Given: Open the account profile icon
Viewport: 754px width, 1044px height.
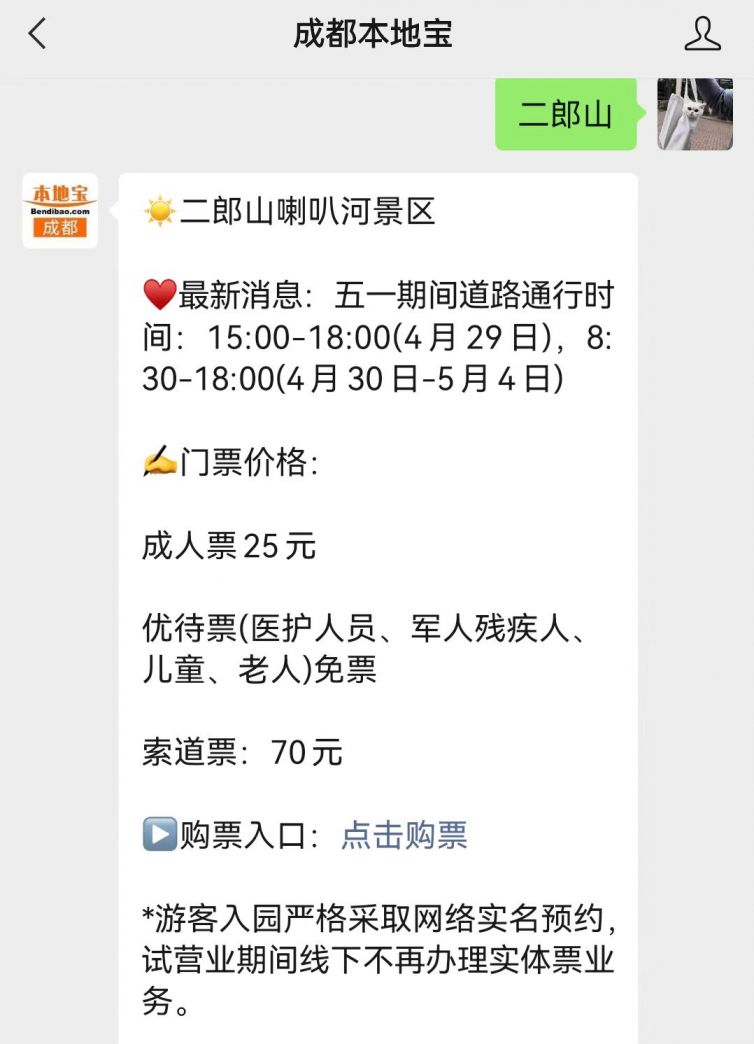Looking at the screenshot, I should pos(702,34).
